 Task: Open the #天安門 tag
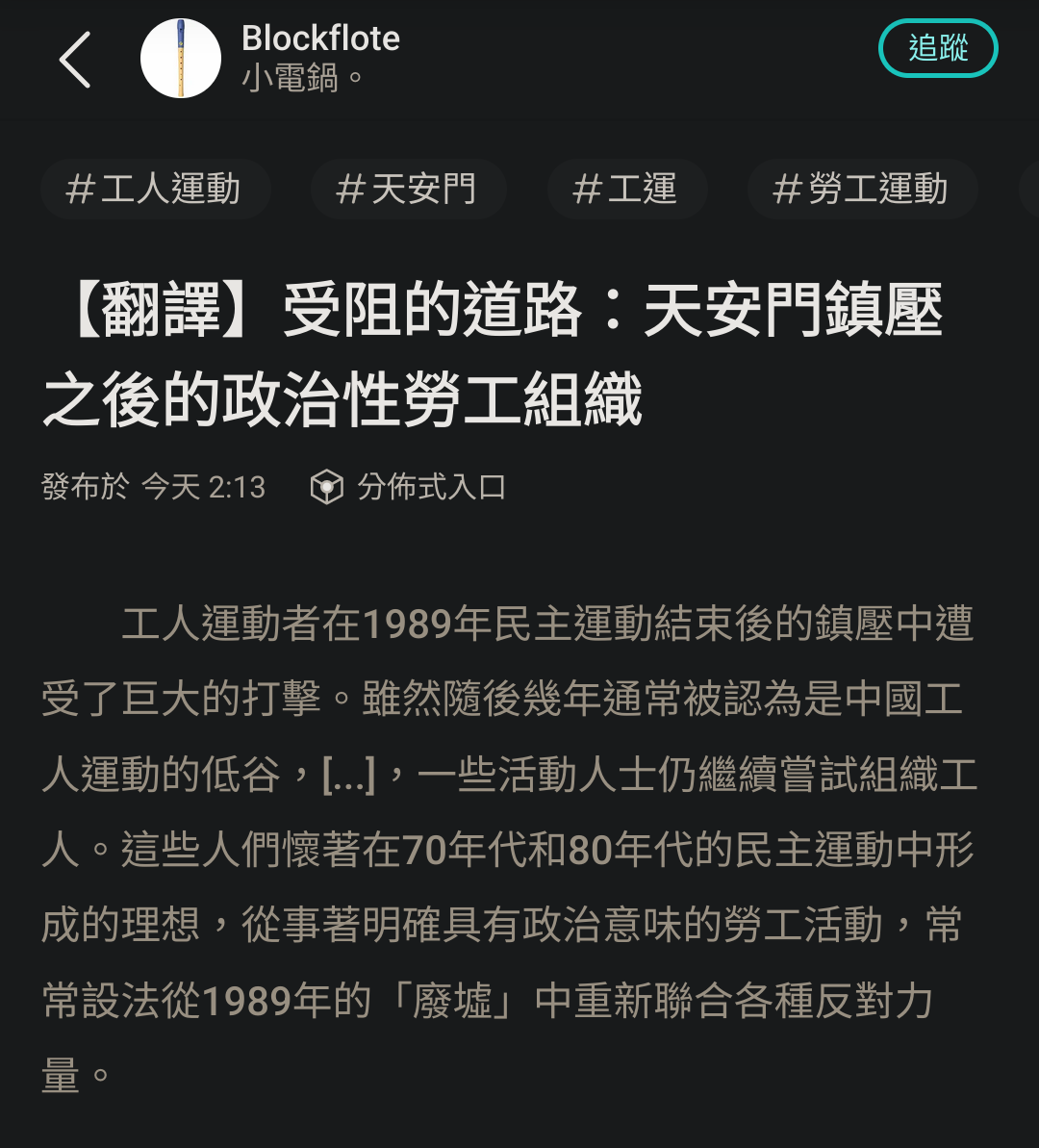tap(407, 190)
